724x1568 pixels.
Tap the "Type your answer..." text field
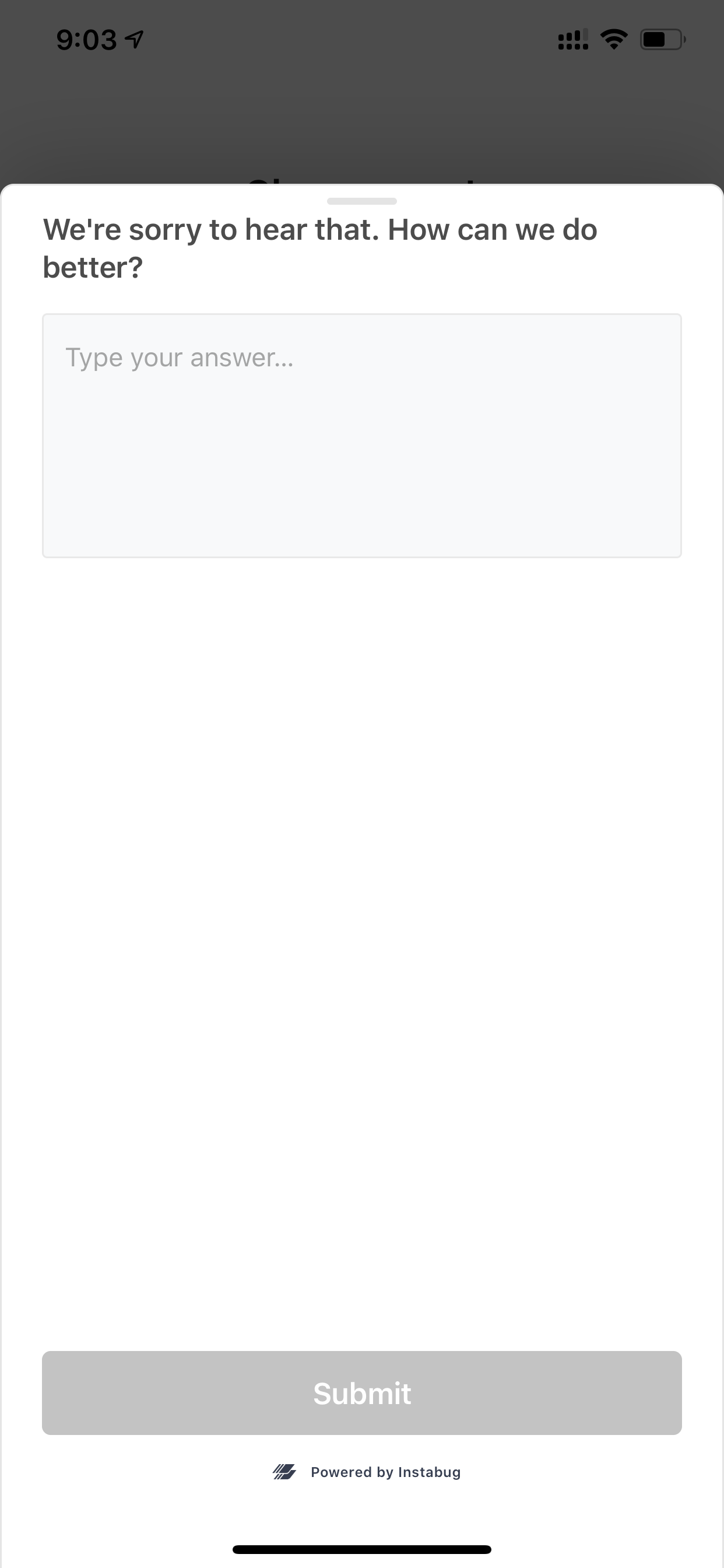point(362,436)
